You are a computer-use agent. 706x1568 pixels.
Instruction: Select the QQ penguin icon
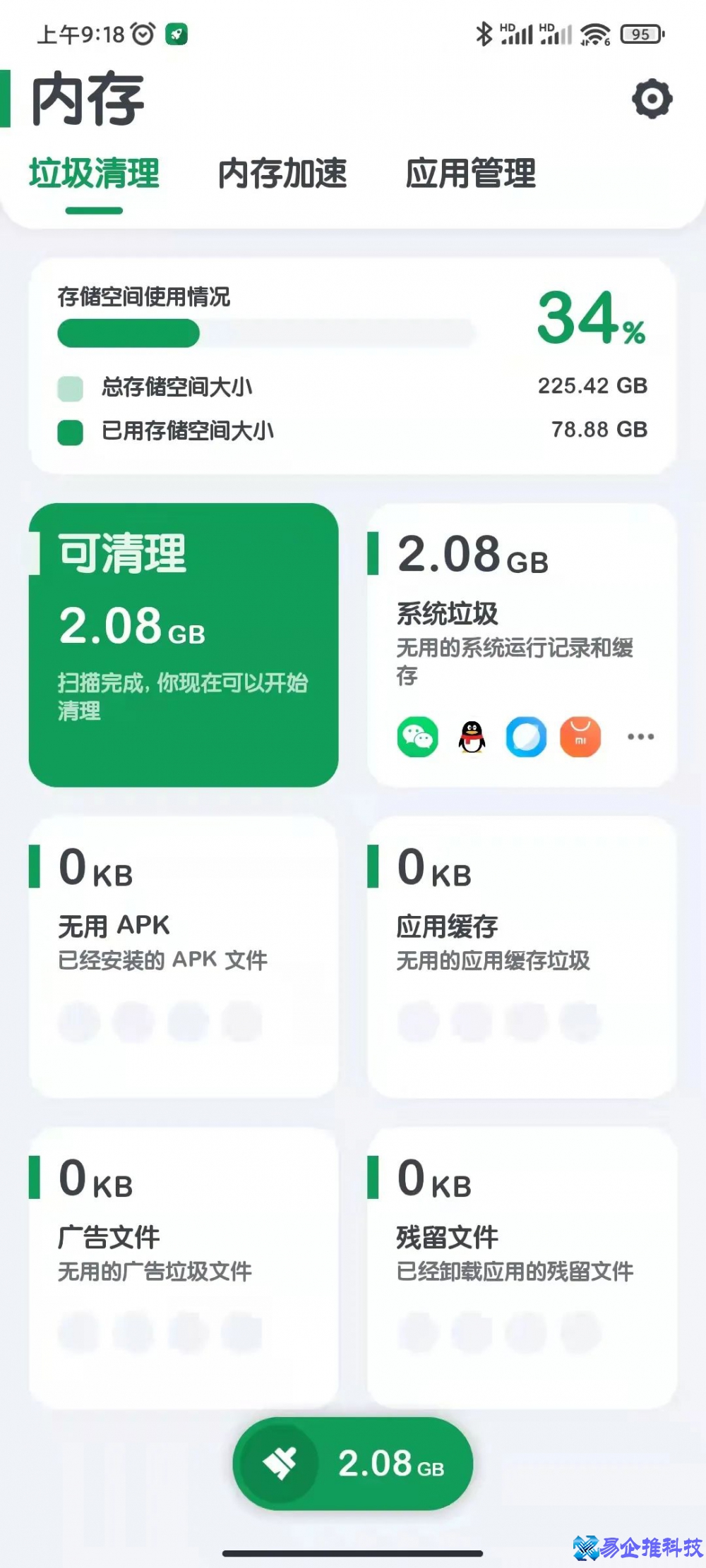472,737
